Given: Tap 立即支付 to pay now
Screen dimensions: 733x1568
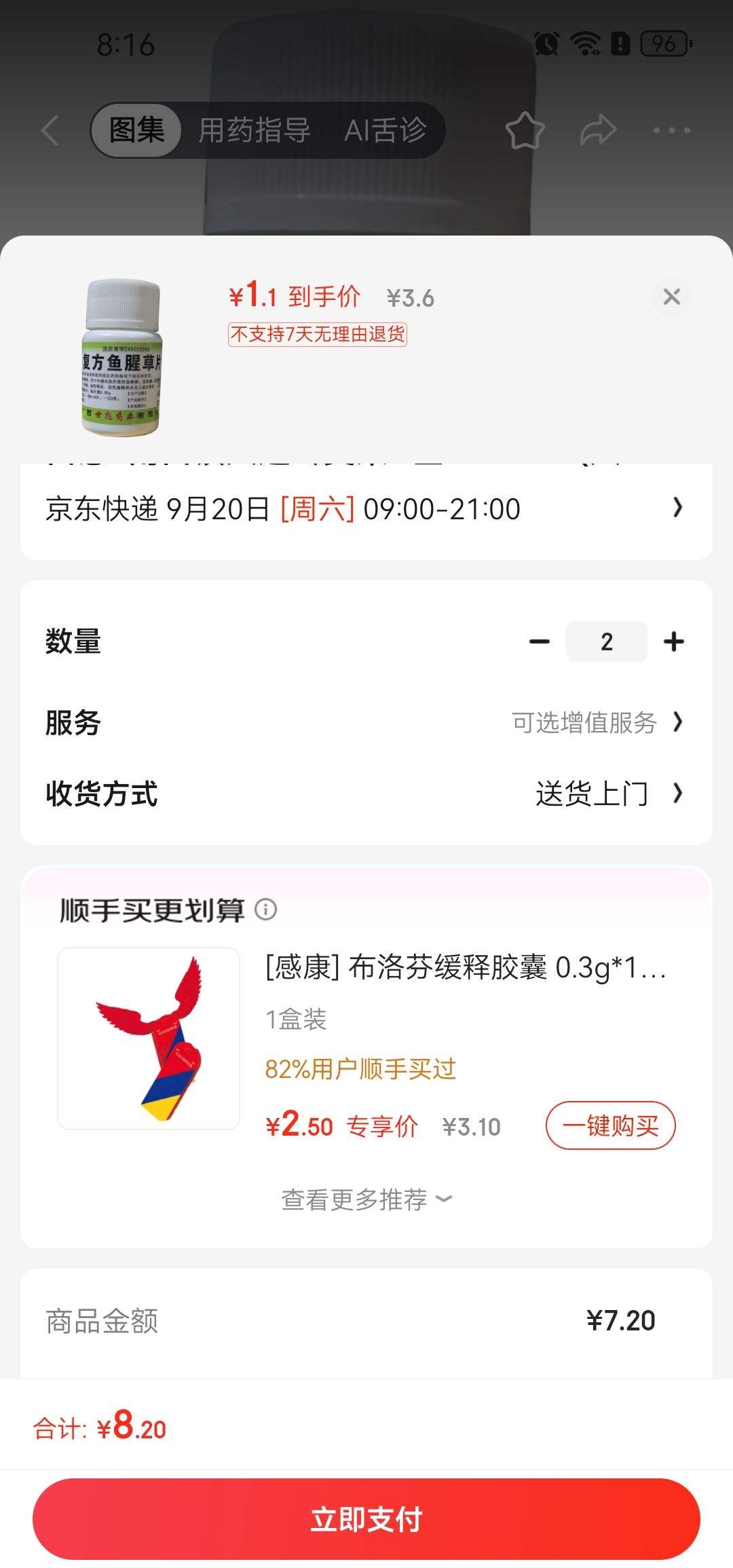Looking at the screenshot, I should [x=366, y=1519].
